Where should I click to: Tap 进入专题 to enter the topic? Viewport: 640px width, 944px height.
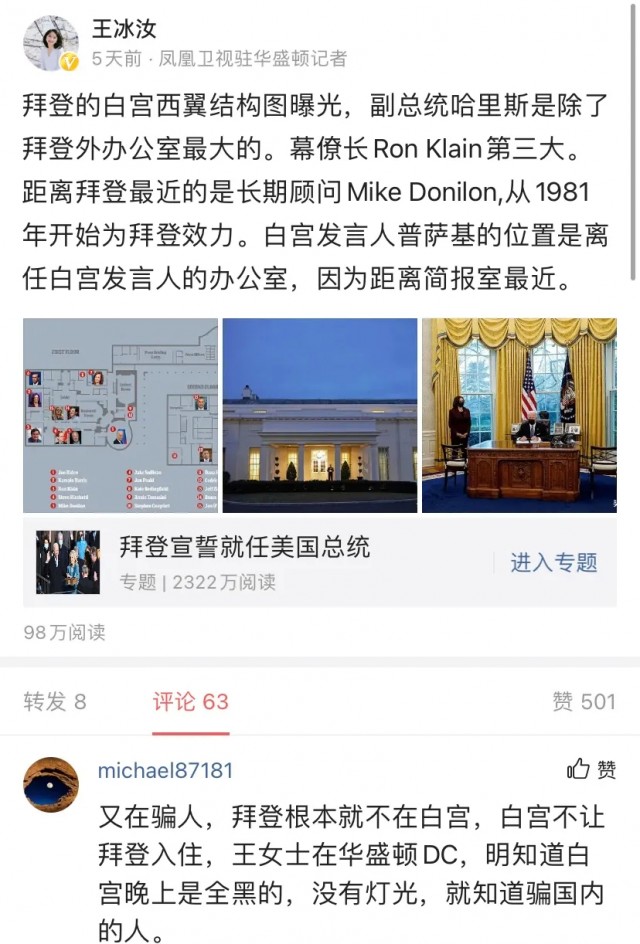pos(553,562)
